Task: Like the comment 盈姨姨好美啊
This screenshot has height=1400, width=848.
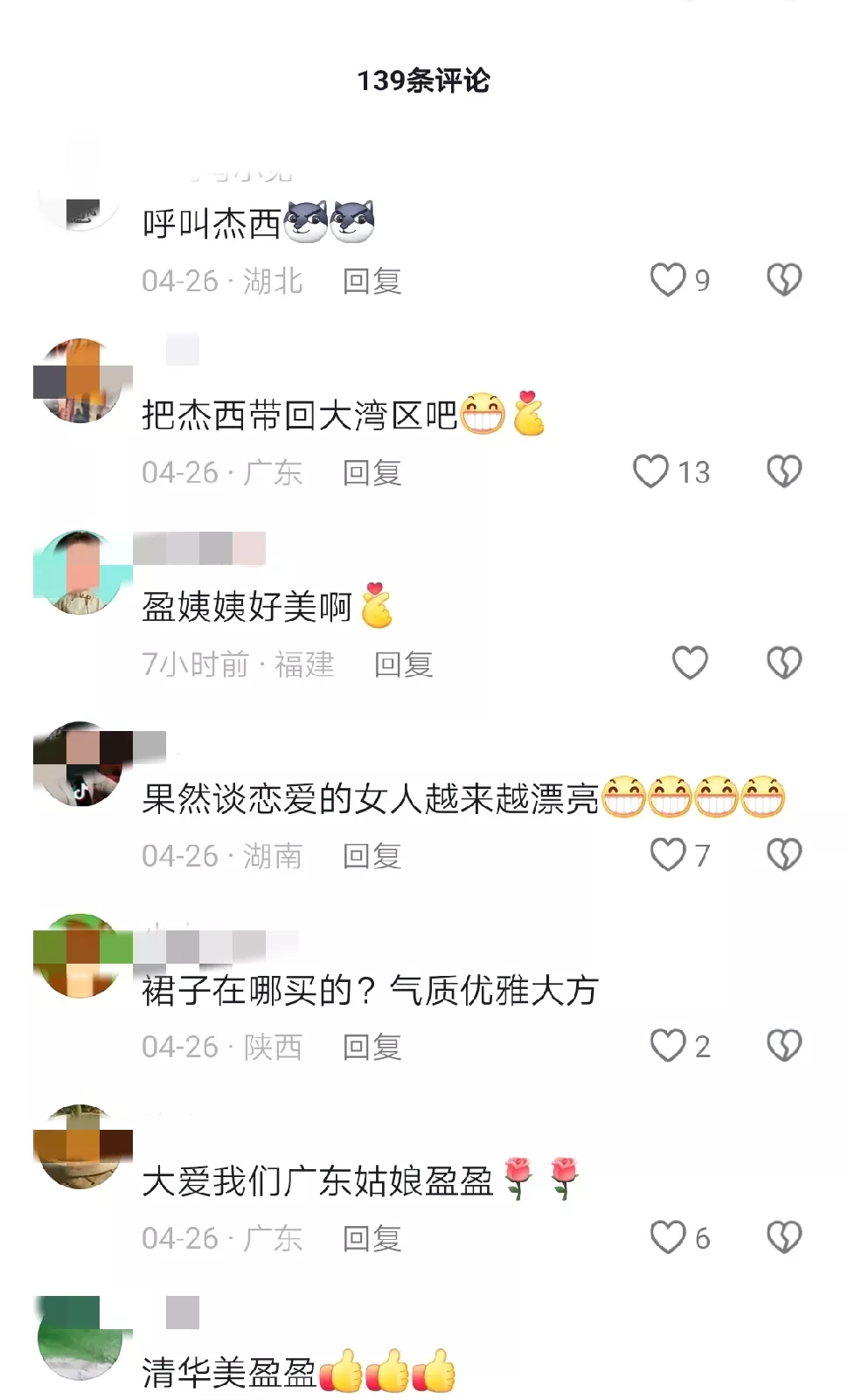Action: (x=690, y=664)
